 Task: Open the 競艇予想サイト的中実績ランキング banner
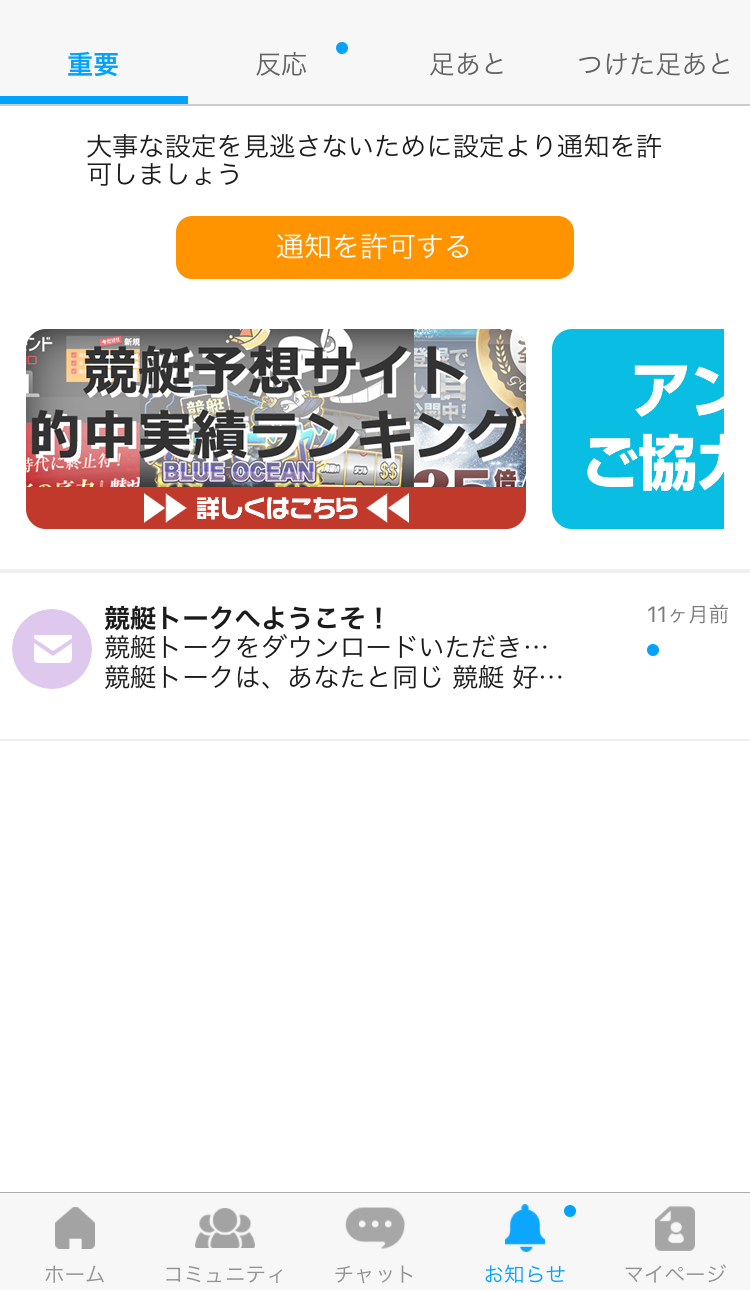click(x=276, y=429)
